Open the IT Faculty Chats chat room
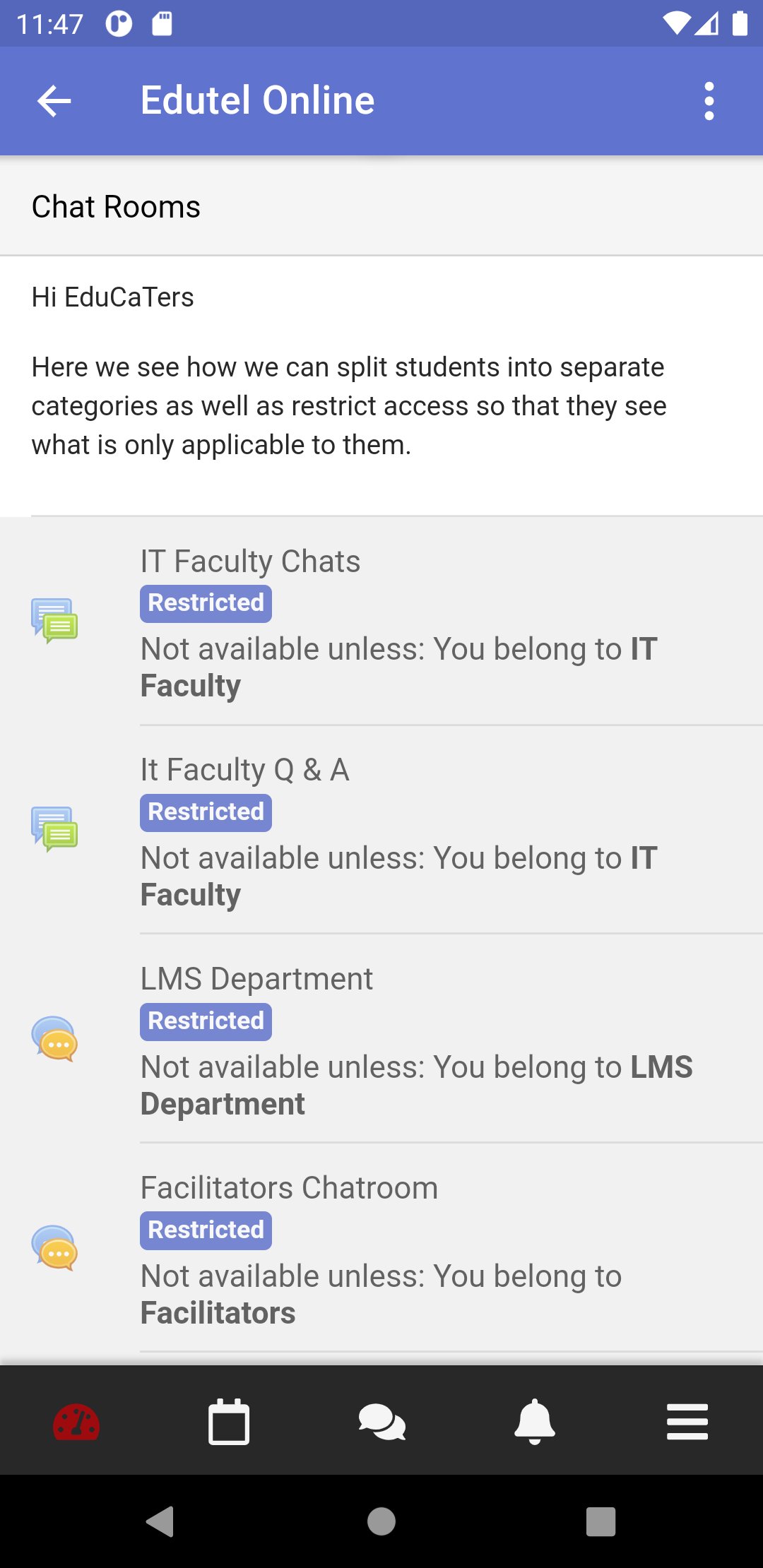 [251, 562]
